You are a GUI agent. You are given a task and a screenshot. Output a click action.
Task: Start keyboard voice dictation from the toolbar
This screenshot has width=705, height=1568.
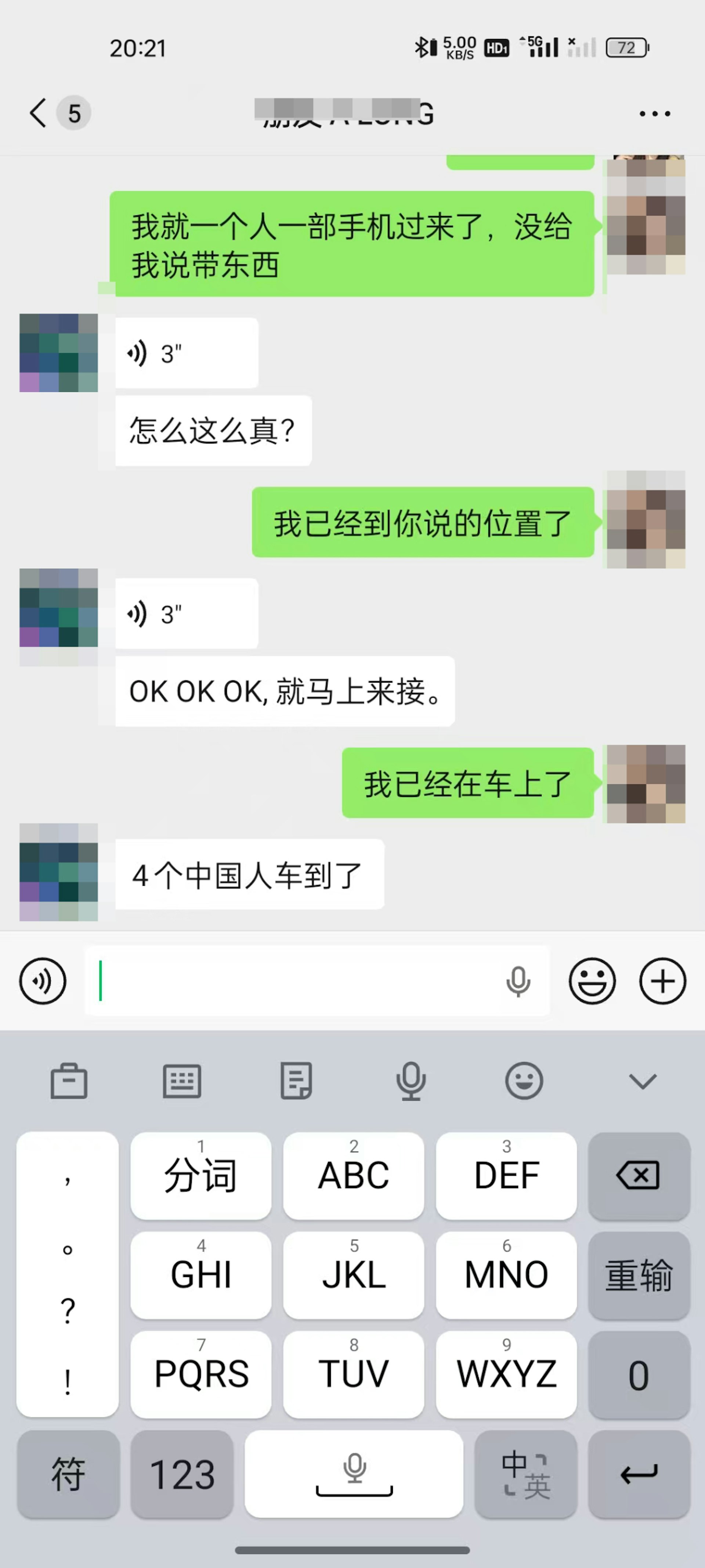(411, 1081)
